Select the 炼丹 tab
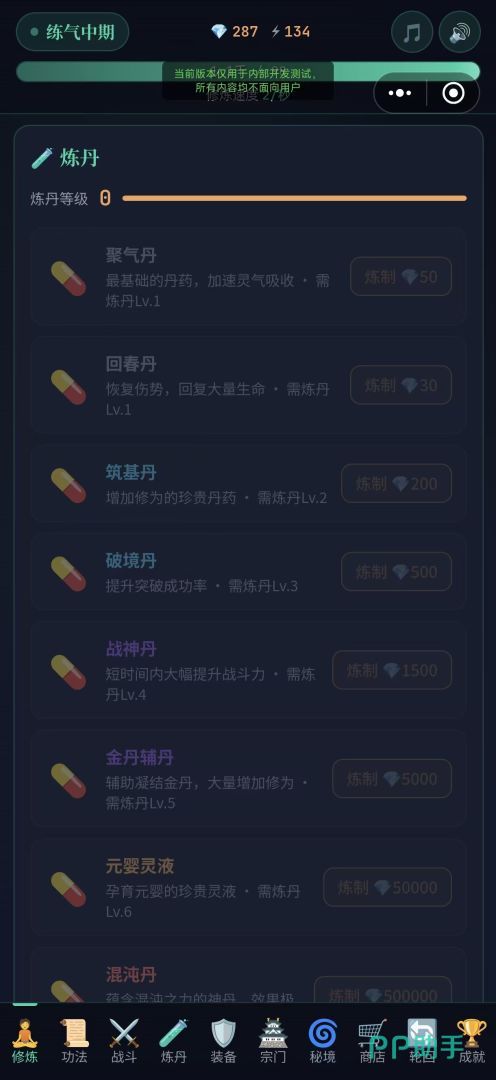The width and height of the screenshot is (496, 1080). pos(174,1041)
